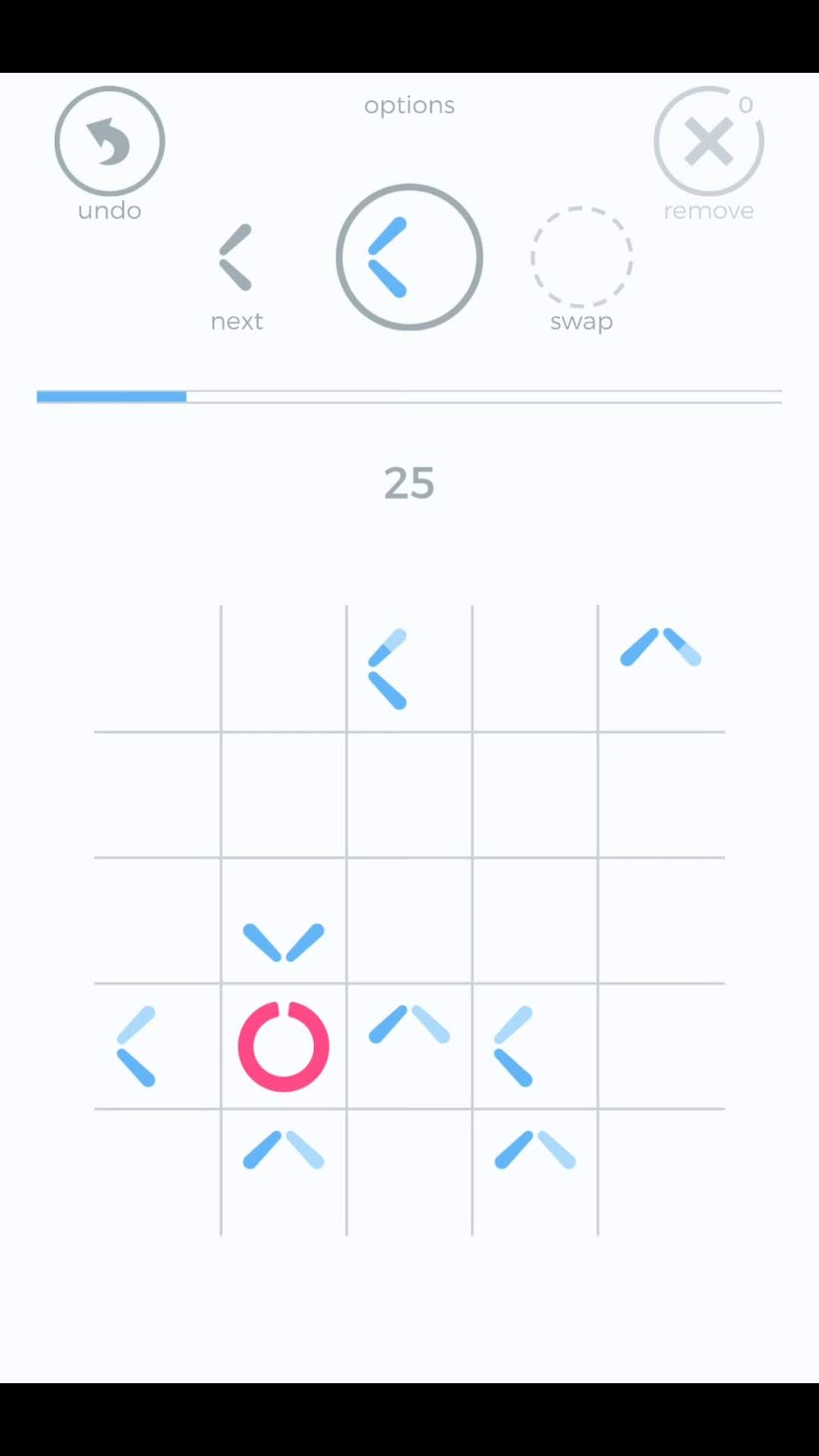The height and width of the screenshot is (1456, 819).
Task: Tap the remove button
Action: pyautogui.click(x=709, y=141)
